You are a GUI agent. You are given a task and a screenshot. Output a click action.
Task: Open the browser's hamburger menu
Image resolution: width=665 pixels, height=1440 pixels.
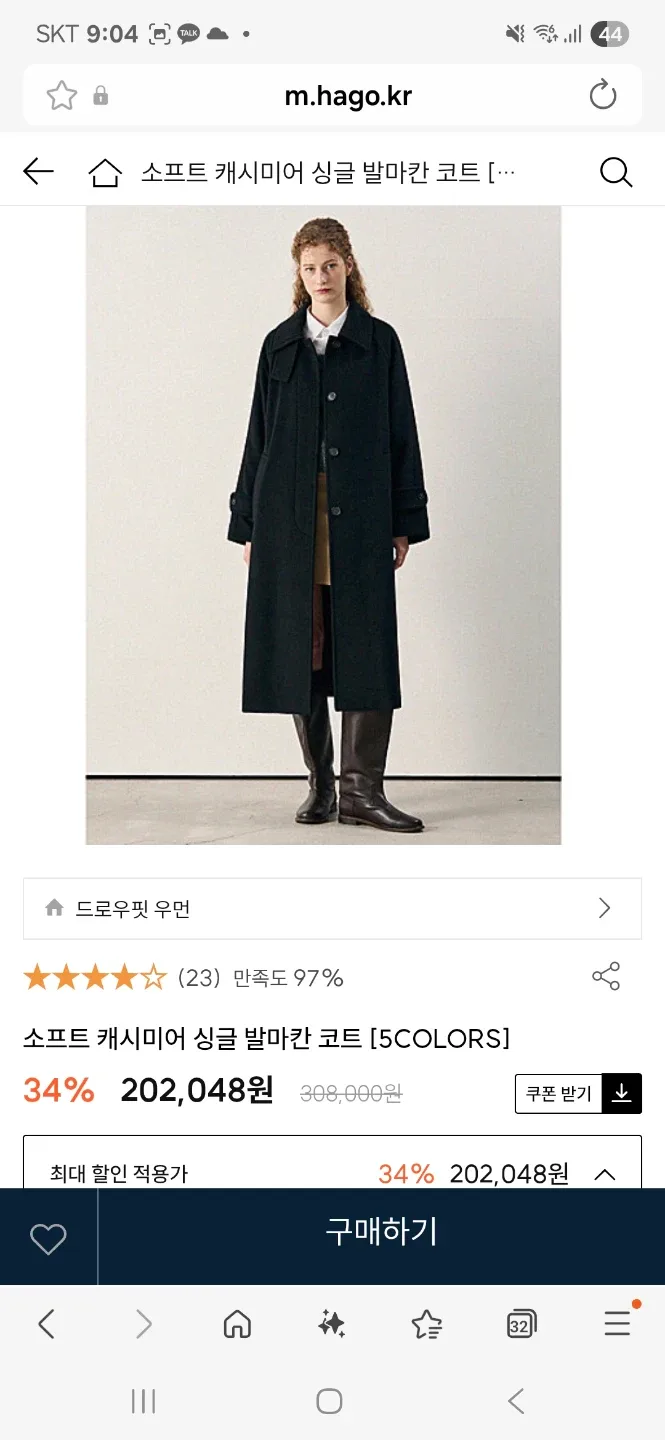click(x=617, y=1325)
